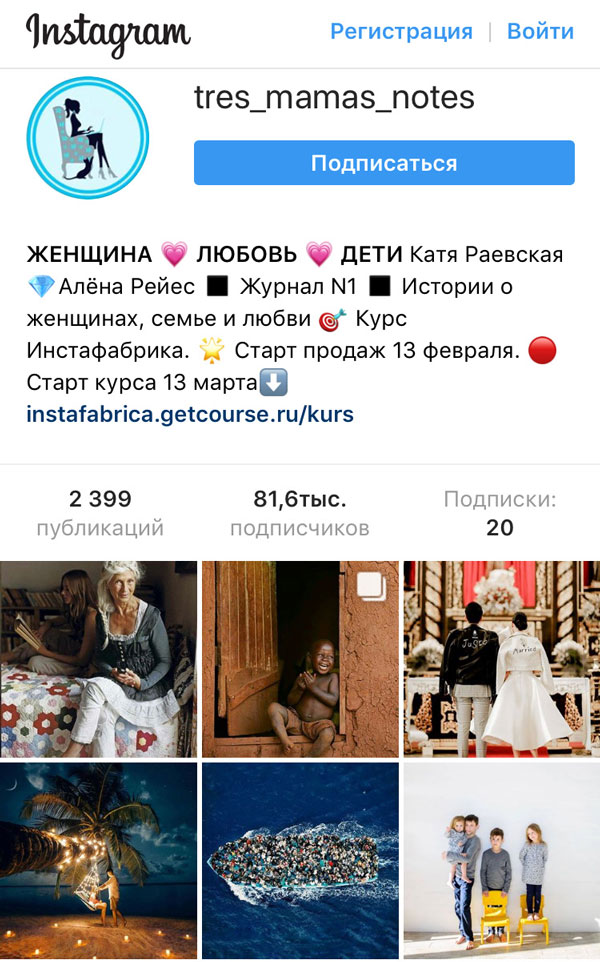The height and width of the screenshot is (962, 600).
Task: Open the Подписки following list
Action: [x=499, y=513]
